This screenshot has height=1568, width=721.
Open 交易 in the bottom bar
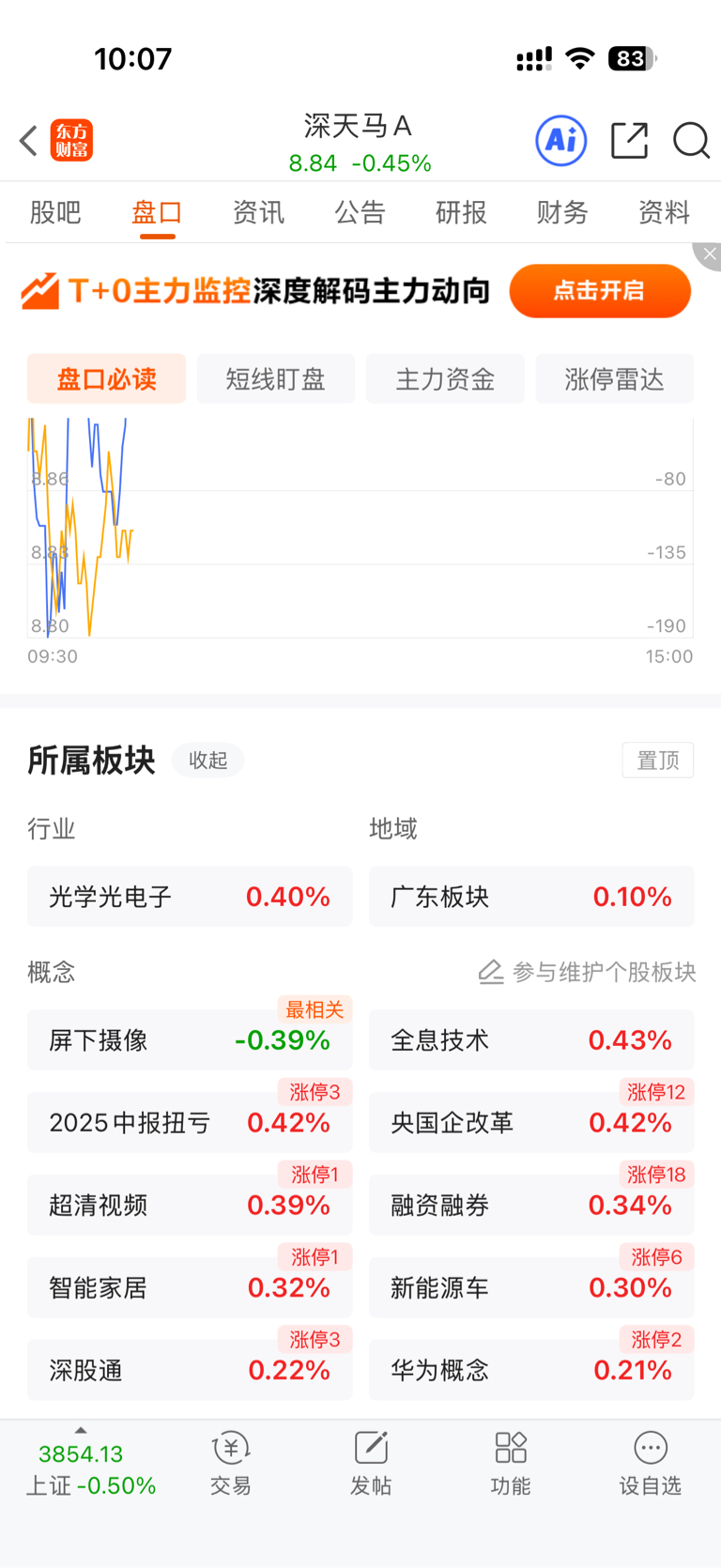tap(231, 1464)
